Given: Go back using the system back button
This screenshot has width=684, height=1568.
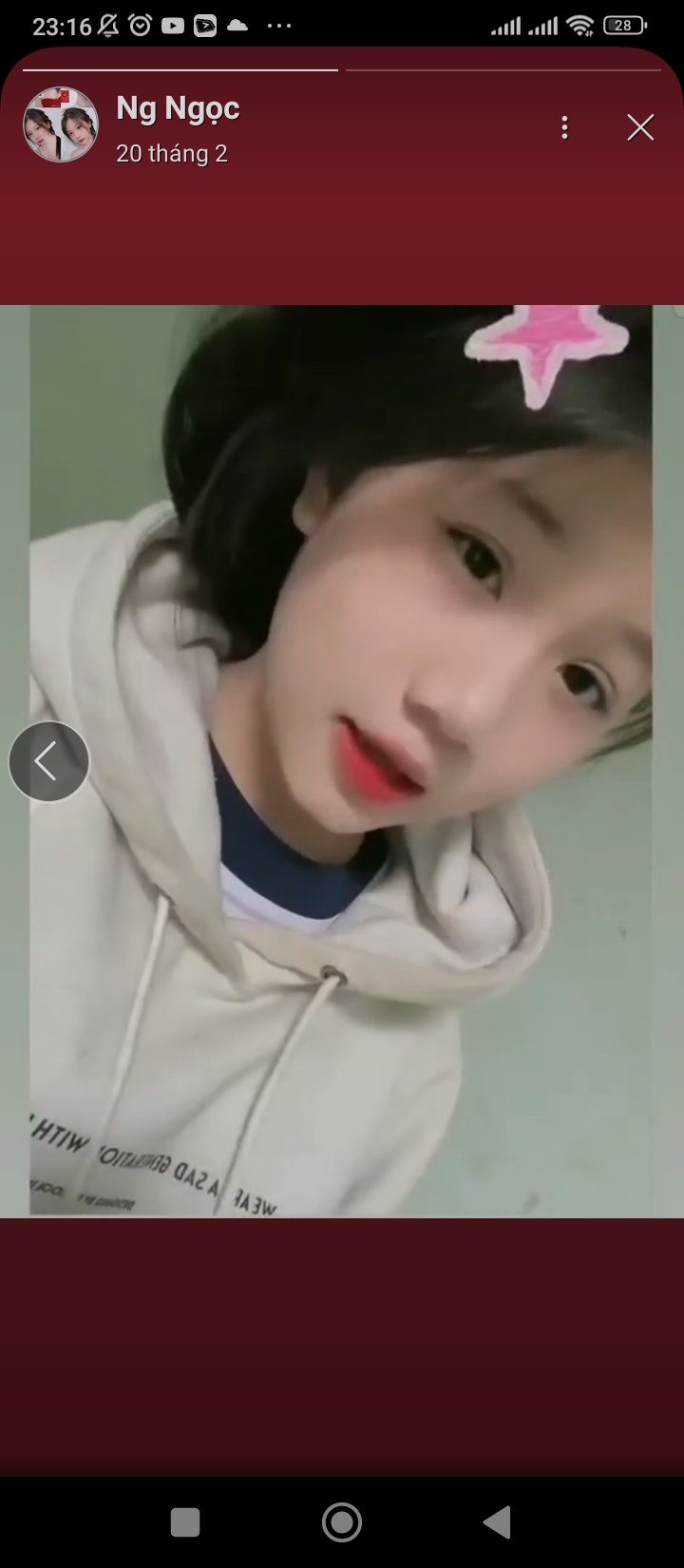Looking at the screenshot, I should pyautogui.click(x=498, y=1521).
